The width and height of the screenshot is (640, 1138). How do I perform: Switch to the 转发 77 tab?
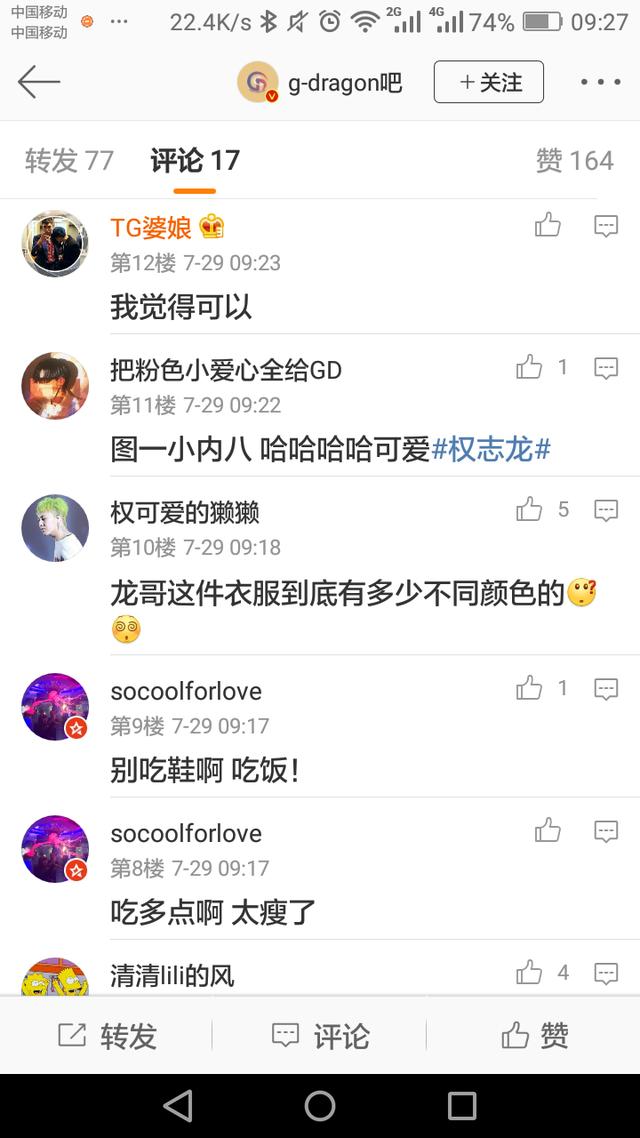pyautogui.click(x=69, y=161)
